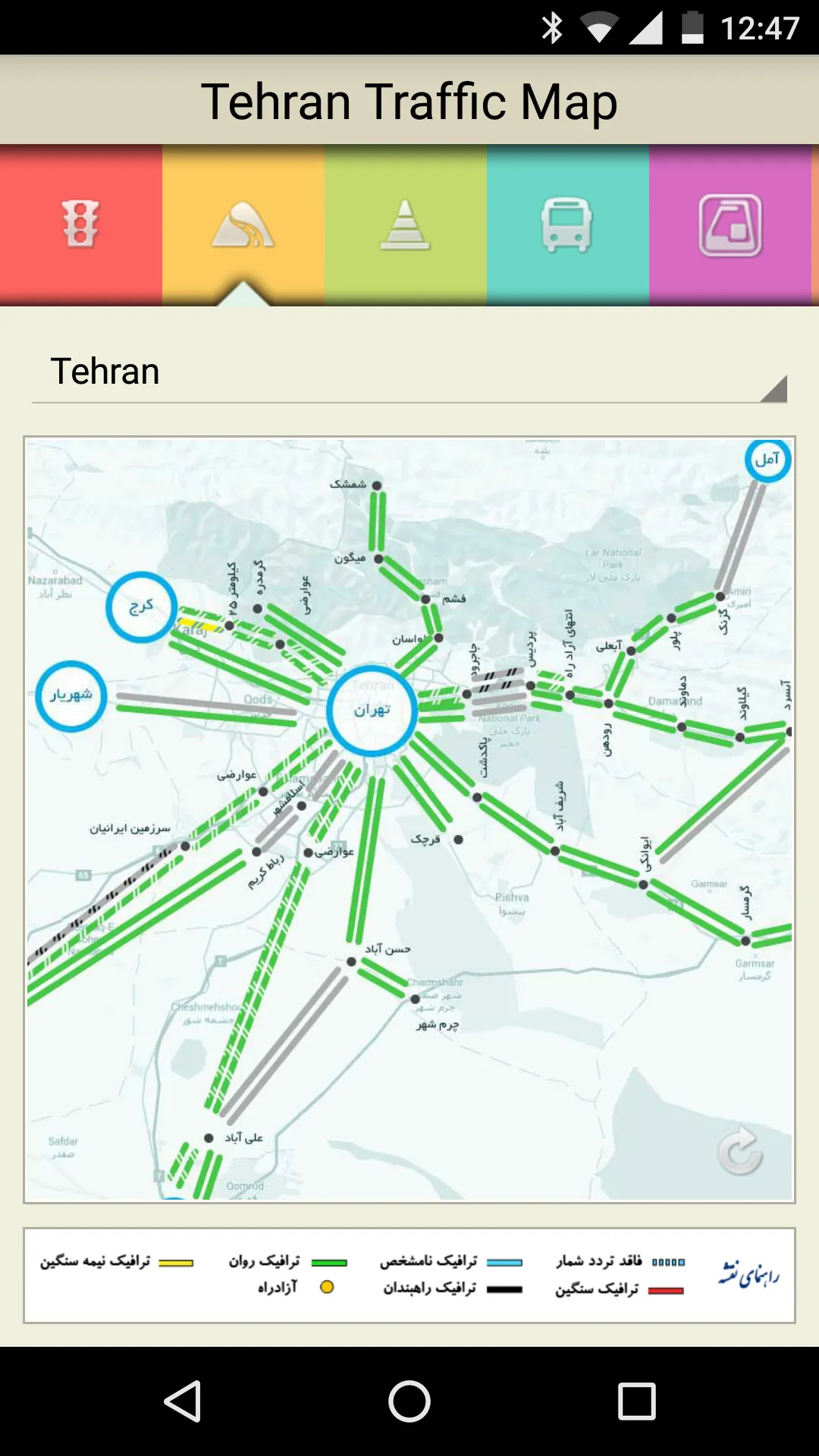Open the purple card tab
819x1456 pixels.
[x=730, y=224]
